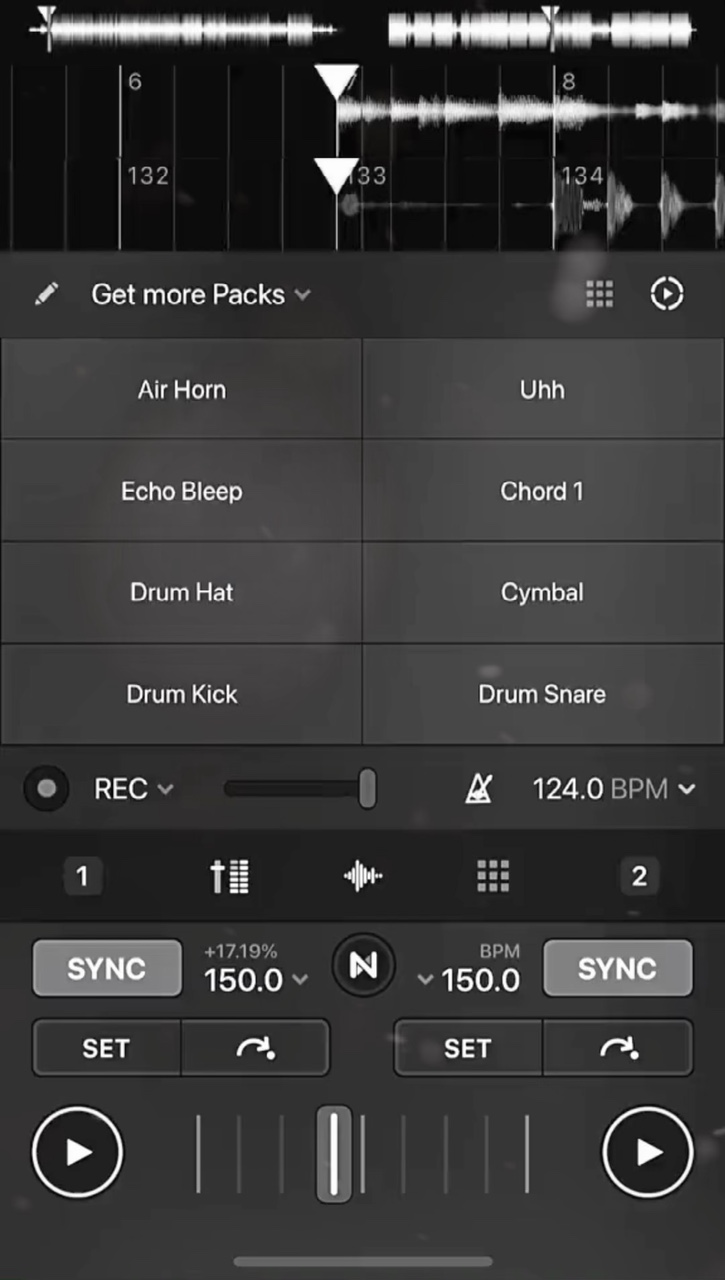
Task: Trigger the Air Horn sample pad
Action: 181,389
